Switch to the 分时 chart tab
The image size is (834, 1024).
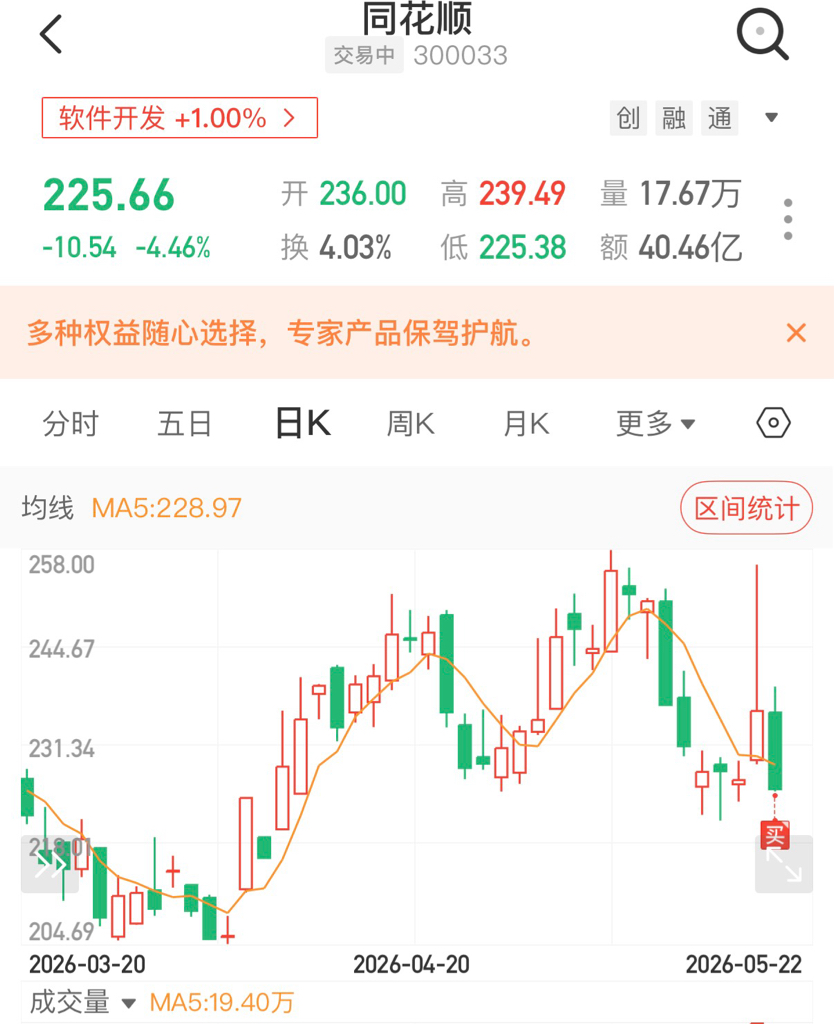[x=71, y=423]
